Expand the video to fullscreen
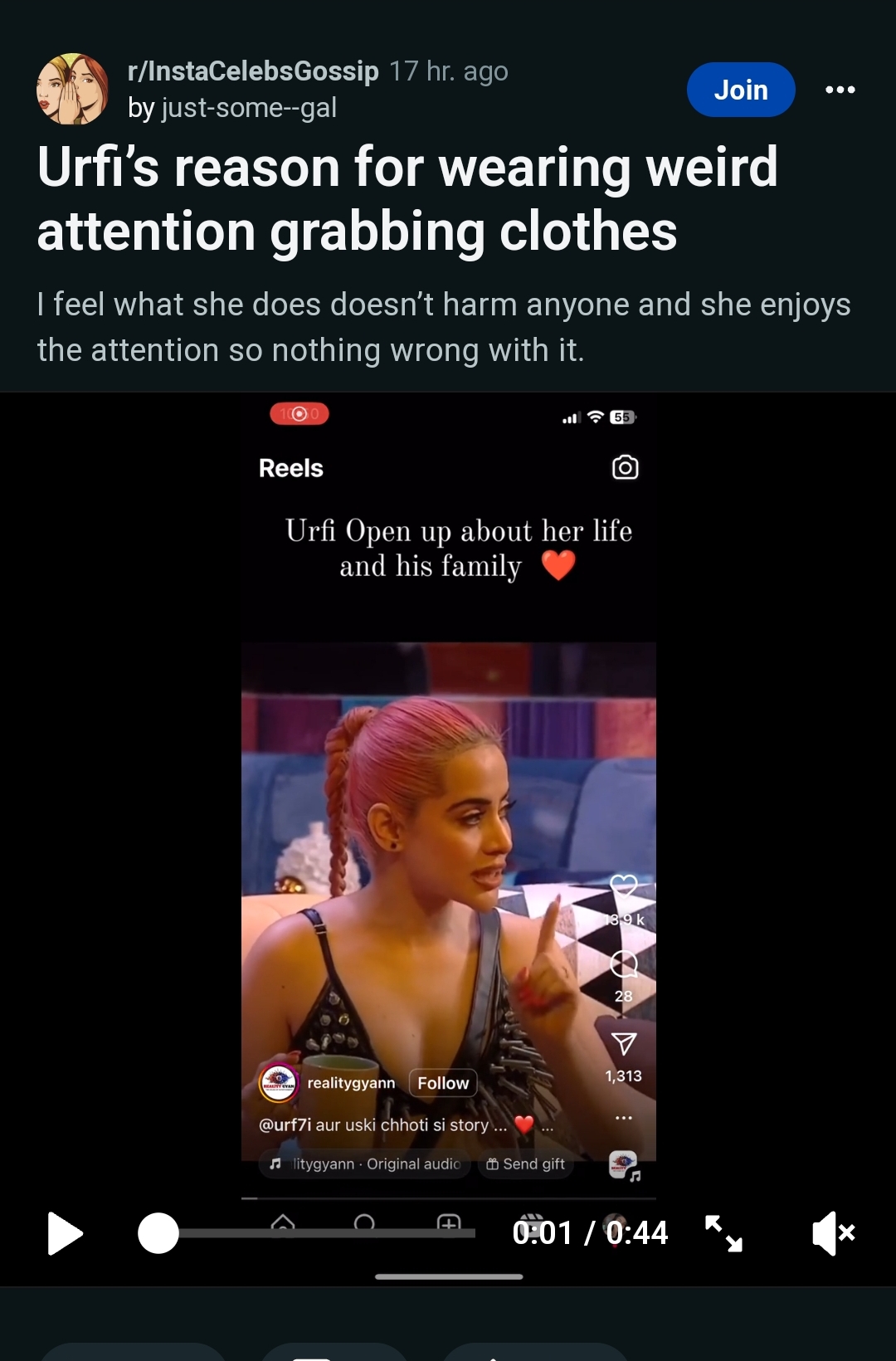896x1361 pixels. [723, 1233]
